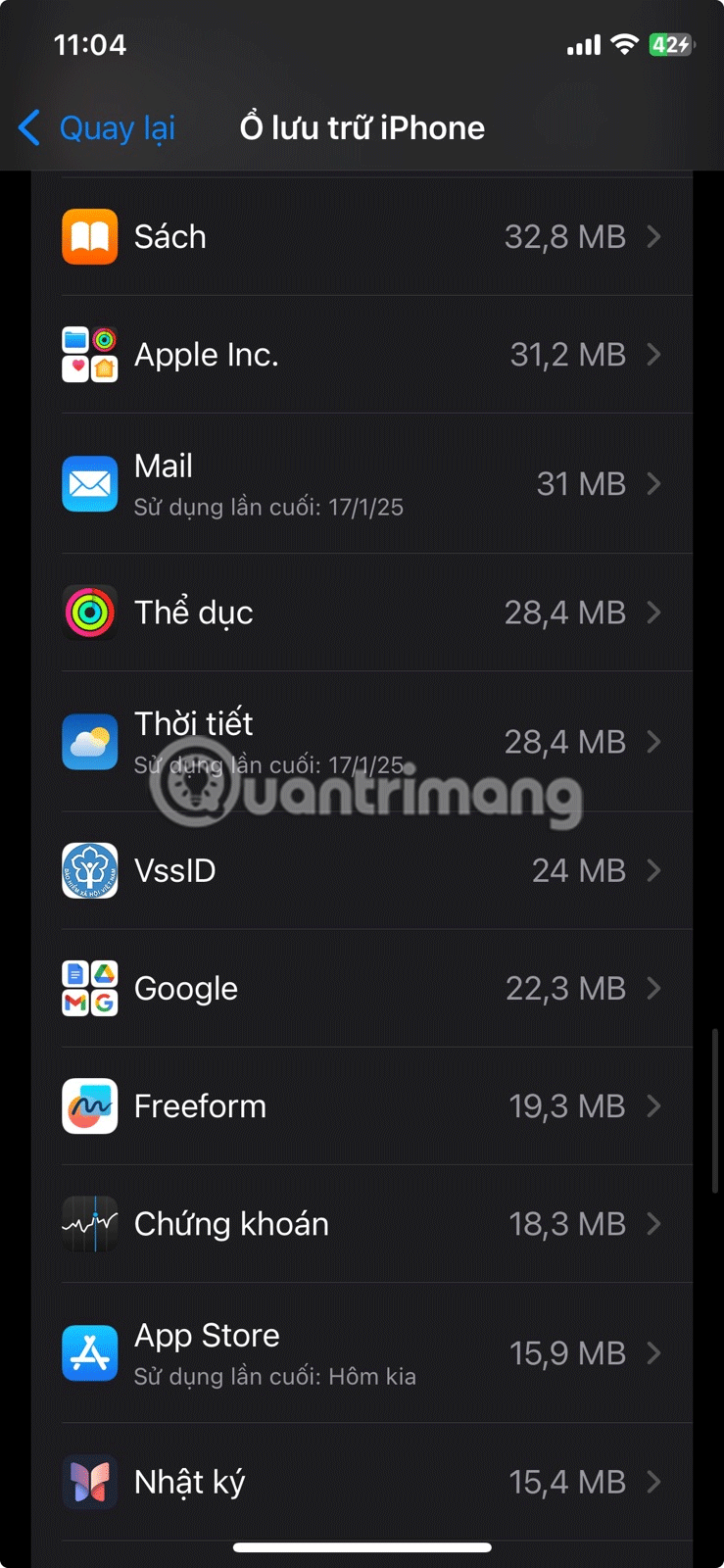This screenshot has height=1568, width=724.
Task: Open Nhật ký storage row
Action: pos(362,1482)
